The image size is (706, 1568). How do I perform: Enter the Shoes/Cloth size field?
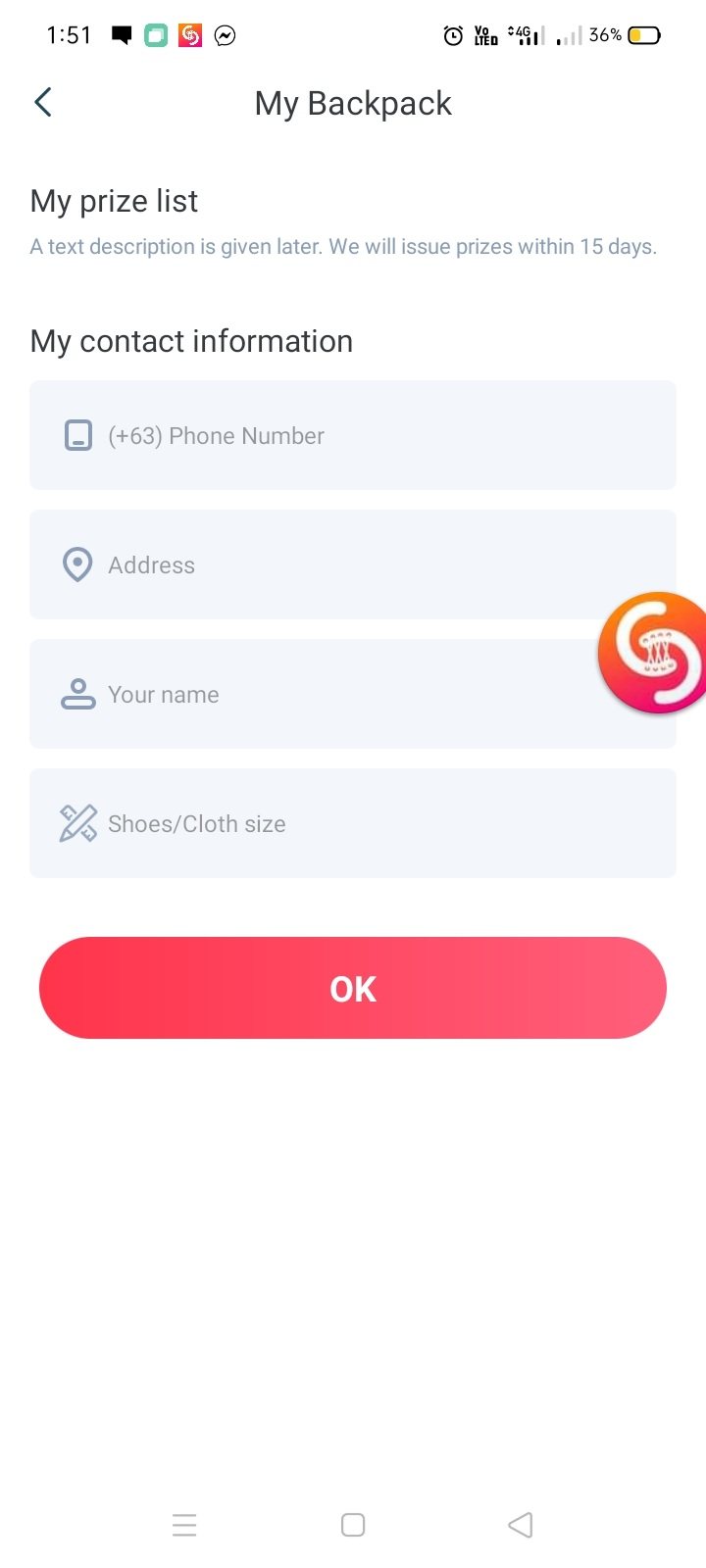(353, 823)
